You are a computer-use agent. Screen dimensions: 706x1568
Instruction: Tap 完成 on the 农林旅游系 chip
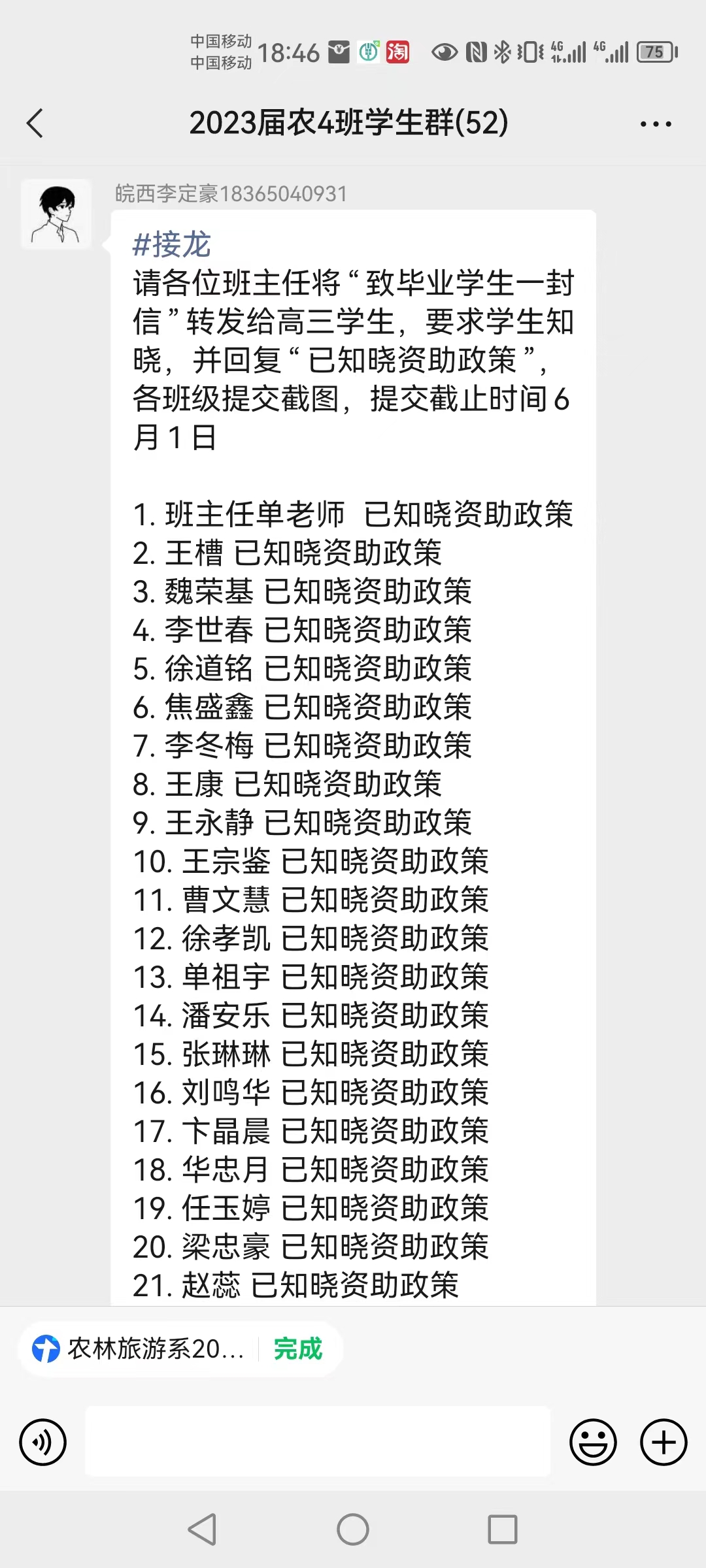298,1349
